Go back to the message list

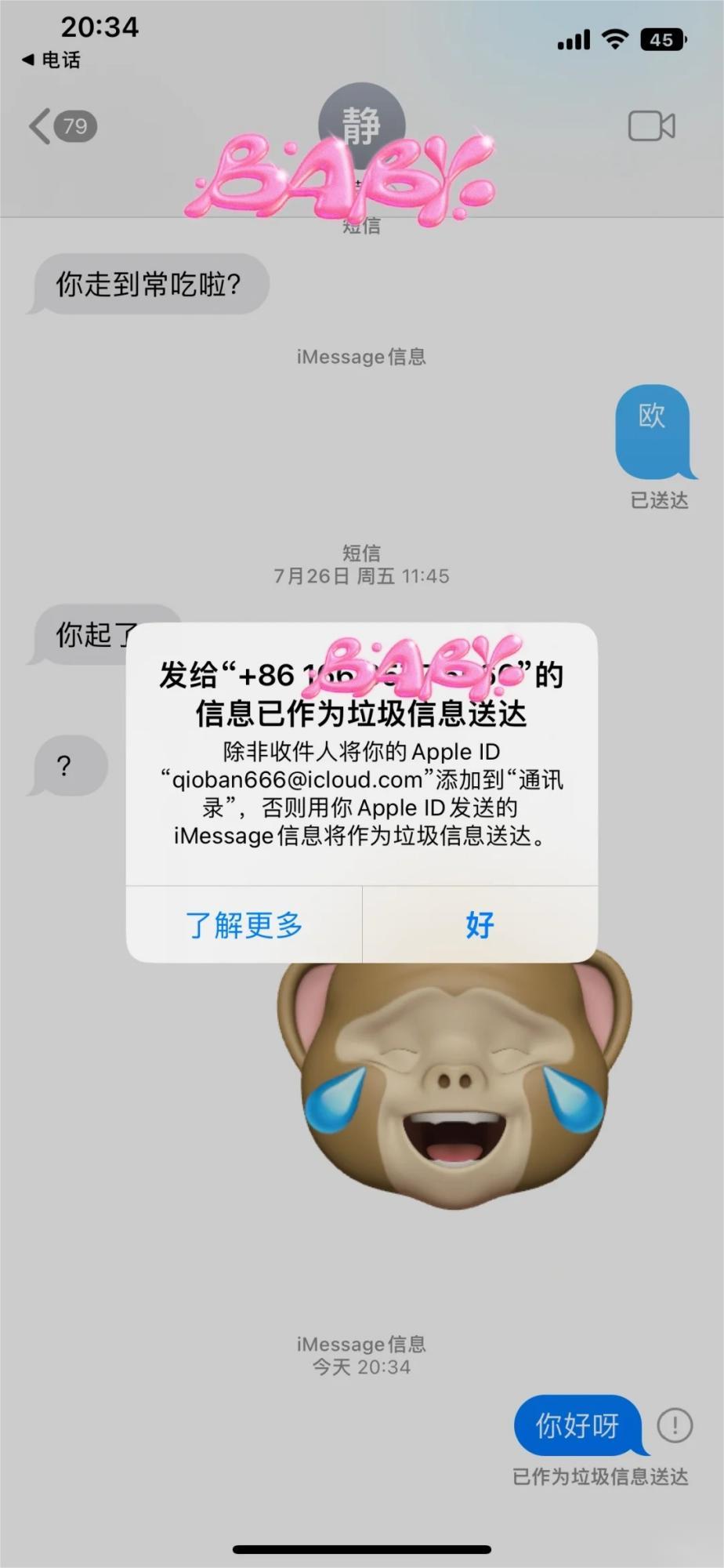(x=62, y=126)
